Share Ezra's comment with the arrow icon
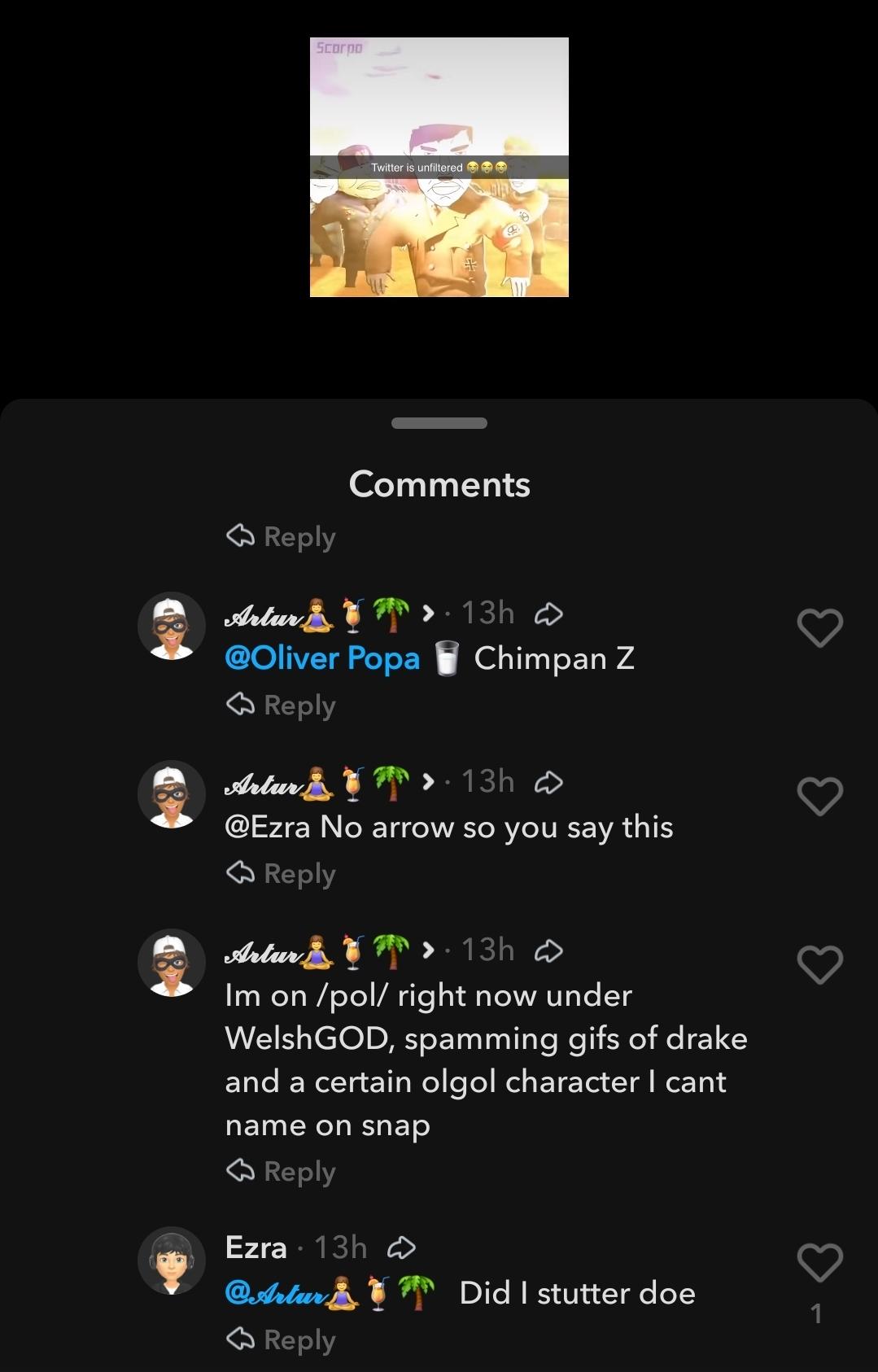The image size is (878, 1372). [x=402, y=1247]
